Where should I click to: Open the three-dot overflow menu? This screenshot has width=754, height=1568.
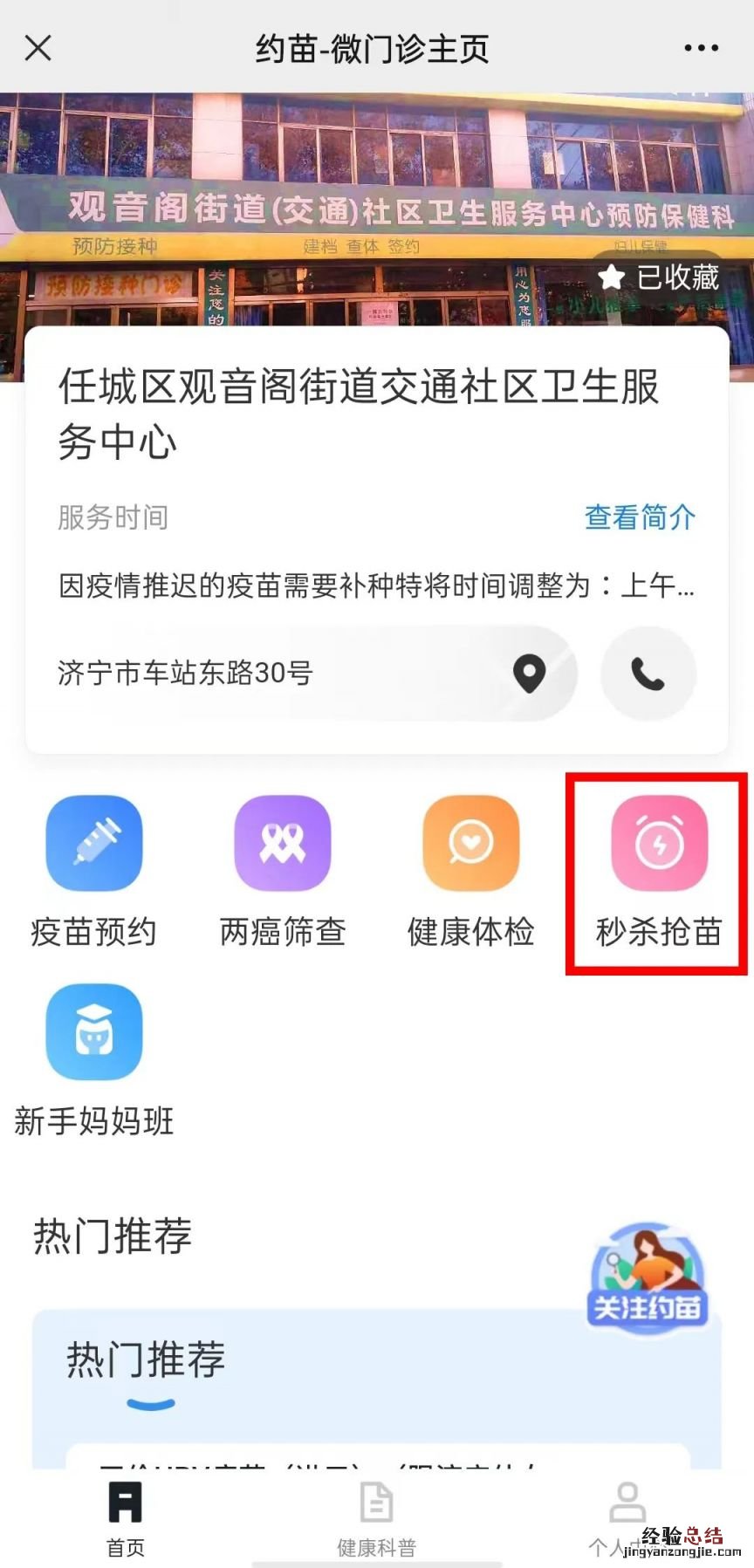click(x=701, y=48)
